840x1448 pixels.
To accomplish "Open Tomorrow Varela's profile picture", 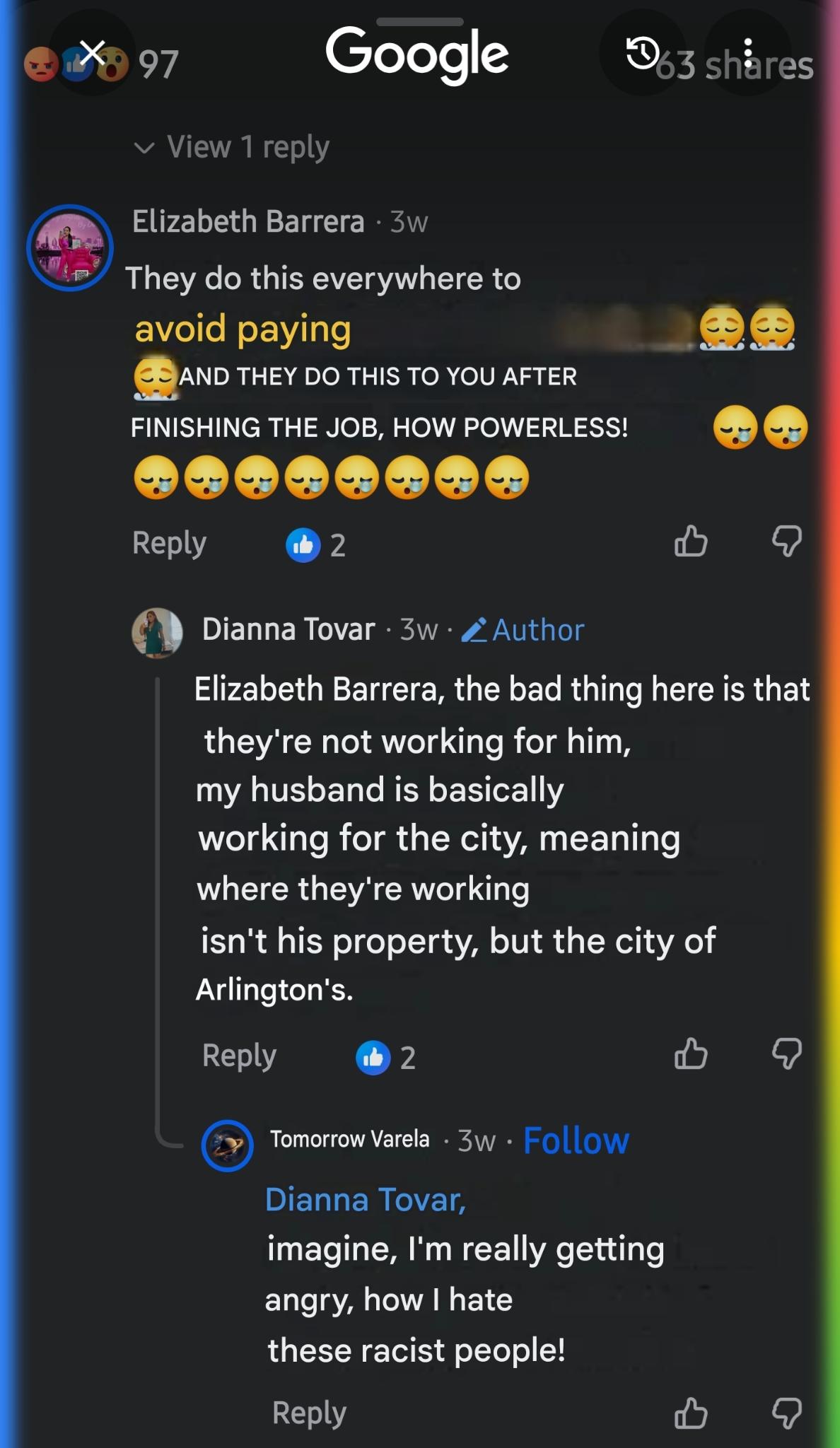I will coord(228,1145).
